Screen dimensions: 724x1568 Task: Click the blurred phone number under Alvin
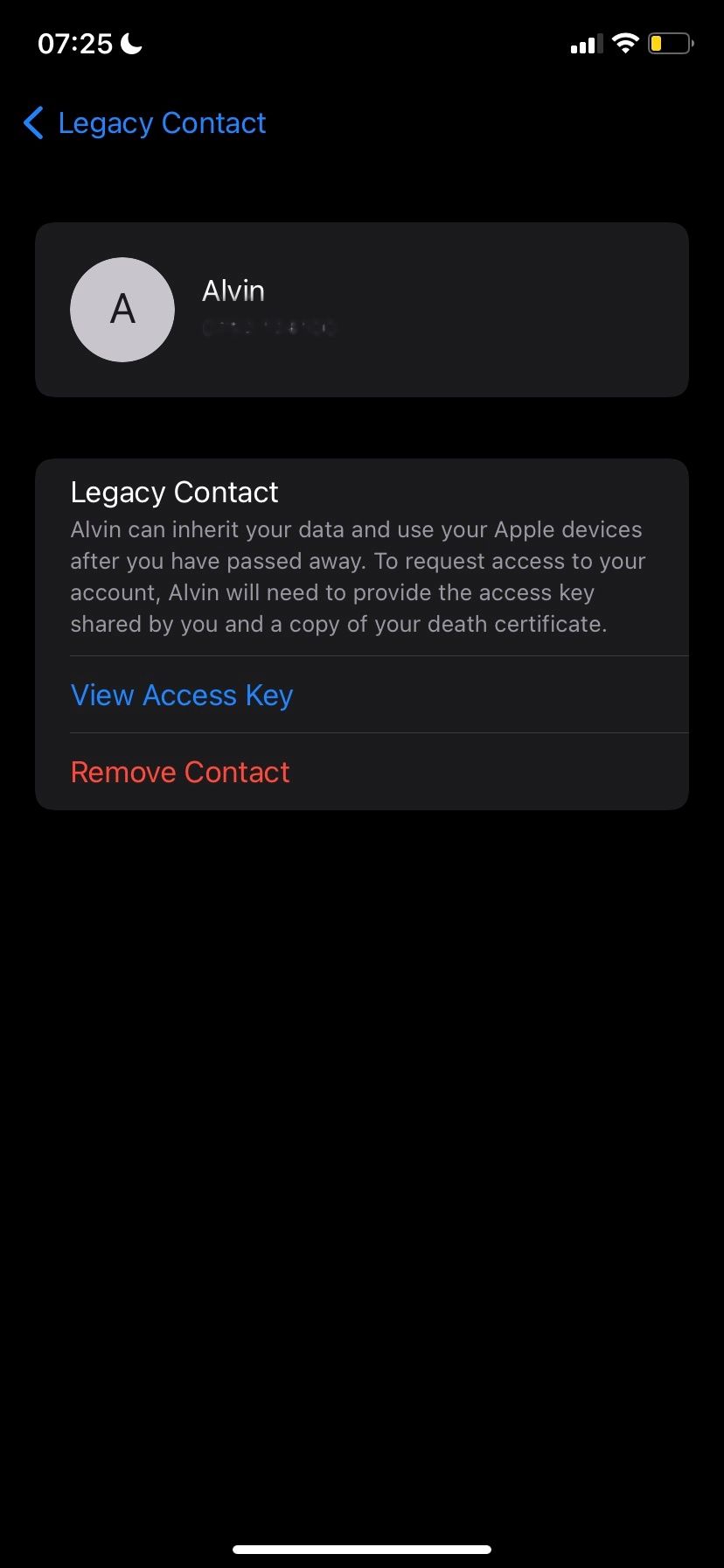[268, 328]
